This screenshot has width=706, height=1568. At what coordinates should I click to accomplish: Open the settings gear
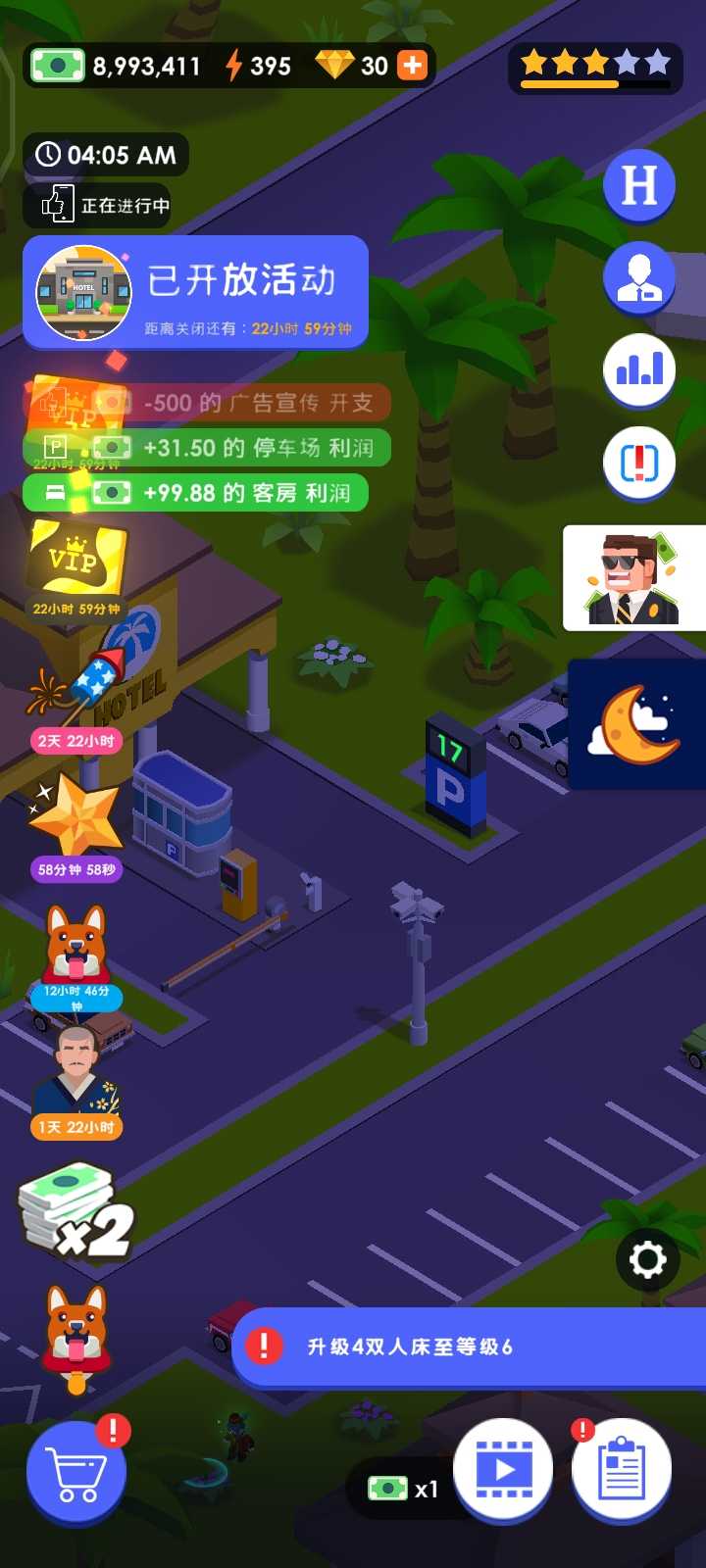click(x=647, y=1259)
